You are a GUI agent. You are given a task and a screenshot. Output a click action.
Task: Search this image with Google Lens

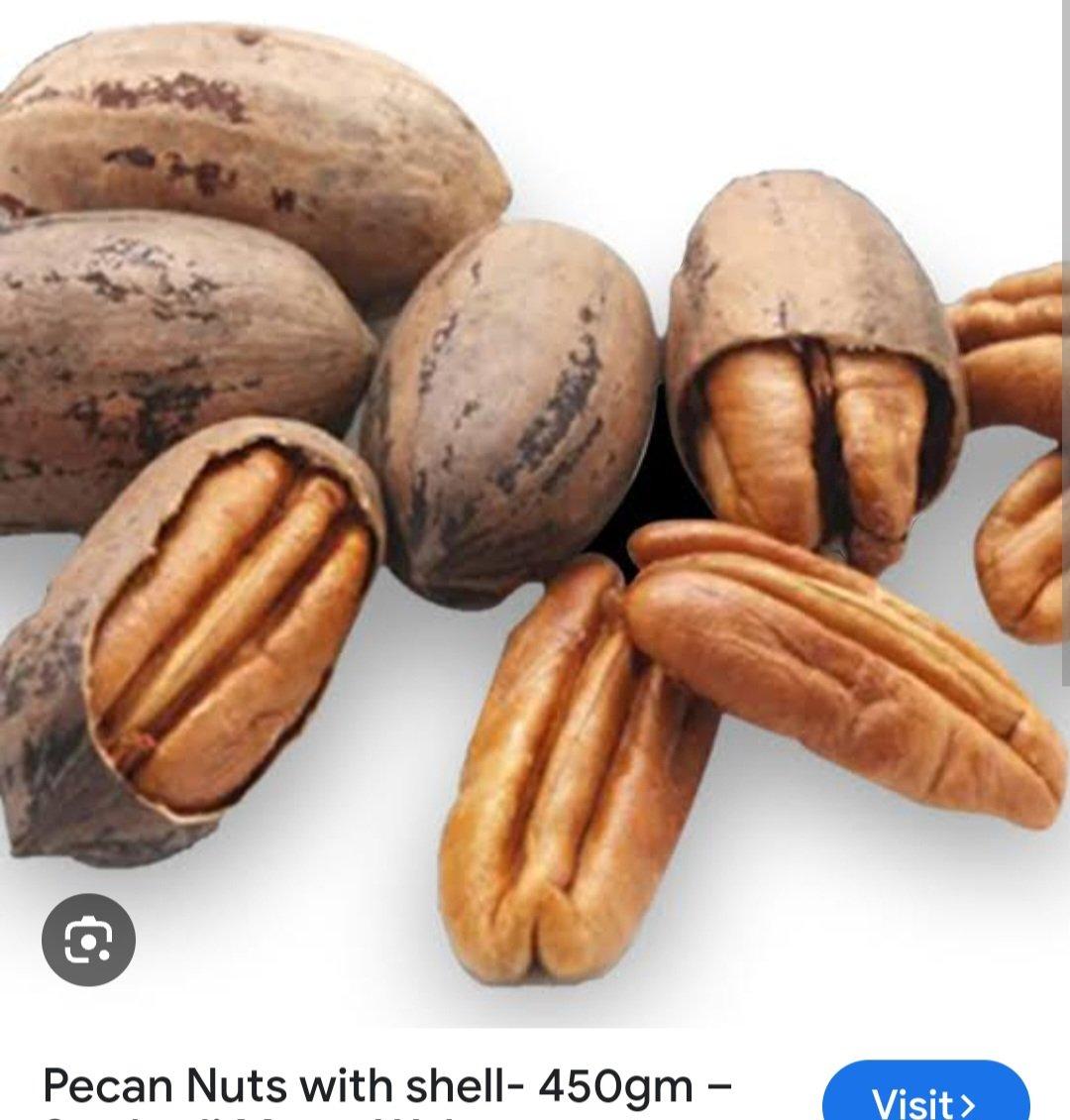pos(88,939)
